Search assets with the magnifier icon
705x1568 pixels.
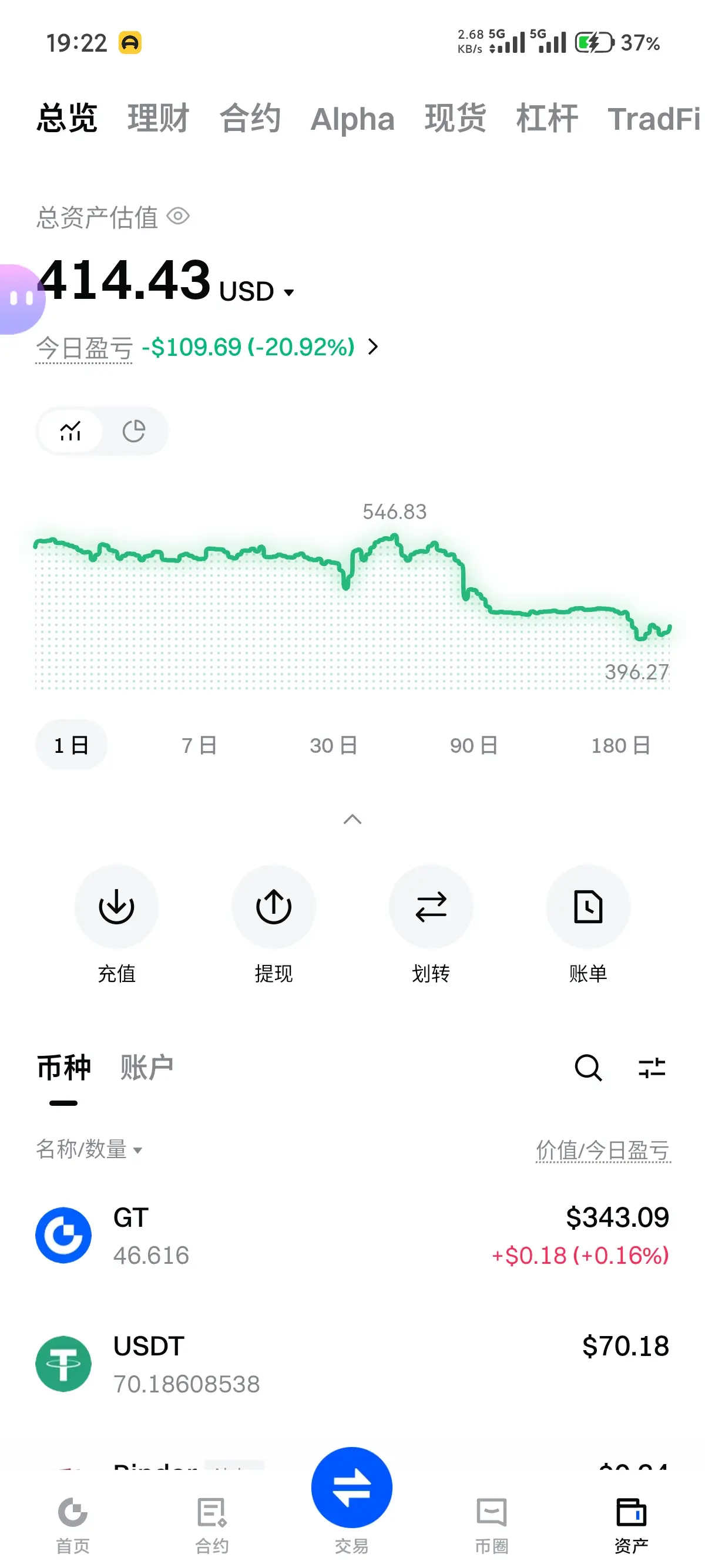[x=587, y=1067]
